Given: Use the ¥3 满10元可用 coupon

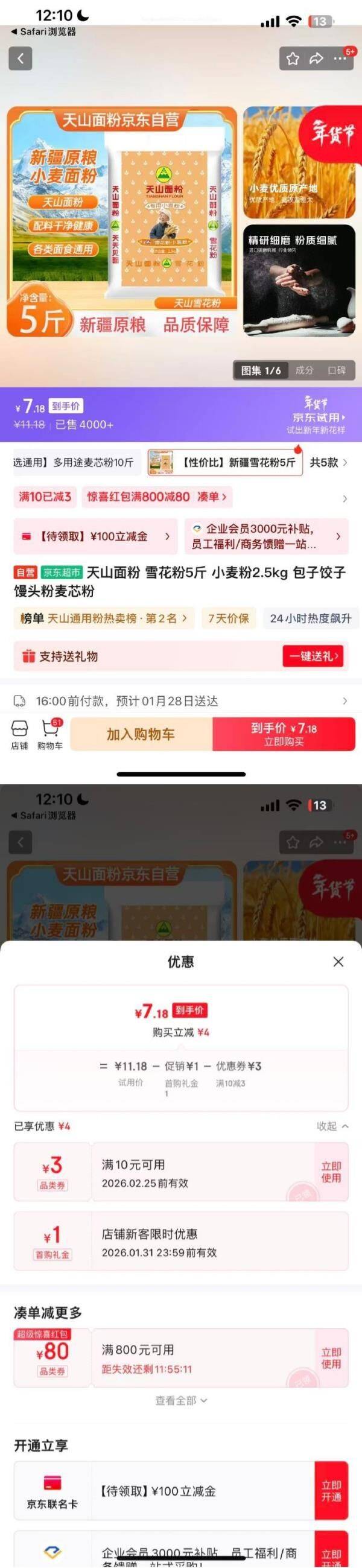Looking at the screenshot, I should point(331,1172).
